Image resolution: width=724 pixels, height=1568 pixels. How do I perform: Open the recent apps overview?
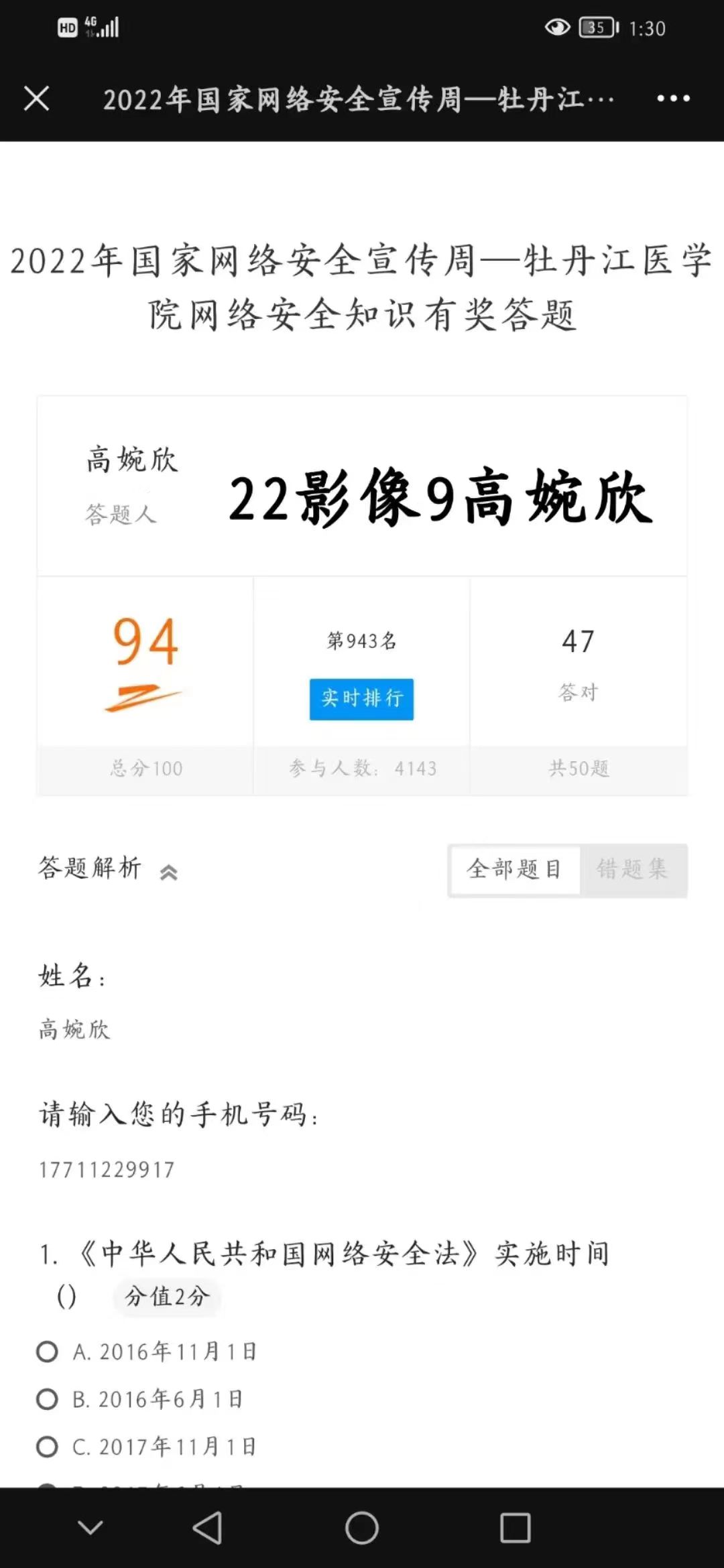coord(515,1528)
